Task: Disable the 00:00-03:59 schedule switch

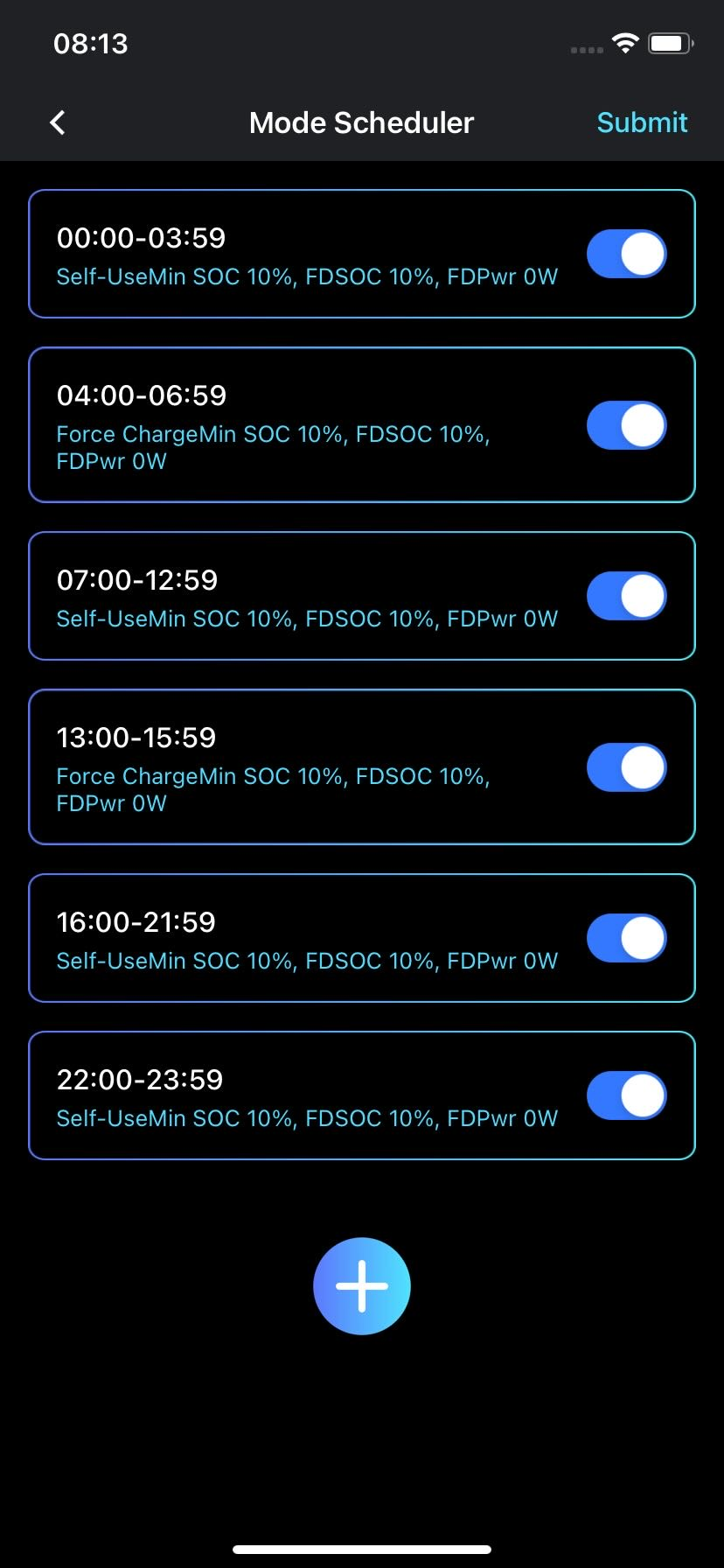Action: [x=626, y=254]
